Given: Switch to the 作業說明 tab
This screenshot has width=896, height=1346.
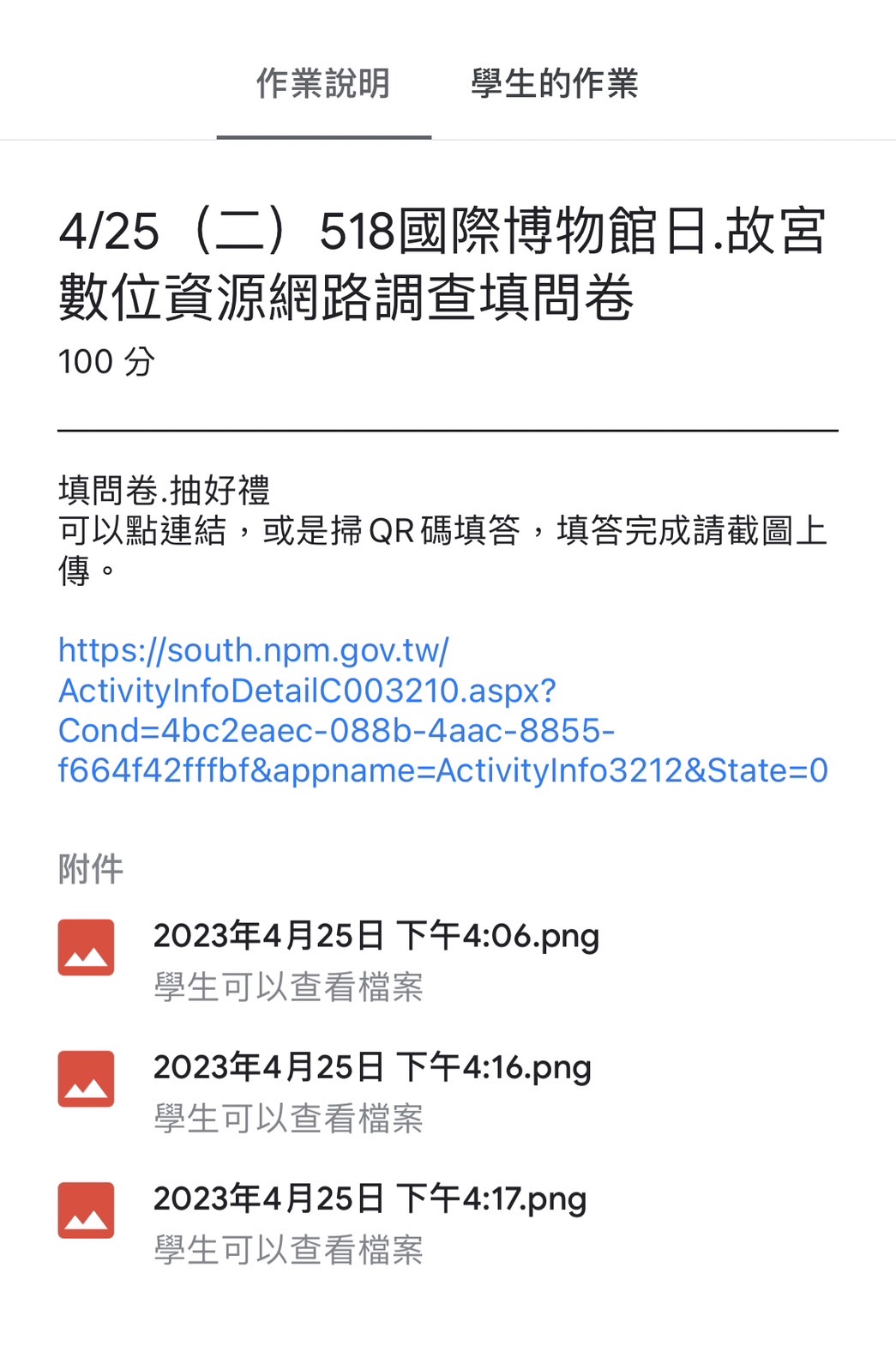Looking at the screenshot, I should point(323,84).
